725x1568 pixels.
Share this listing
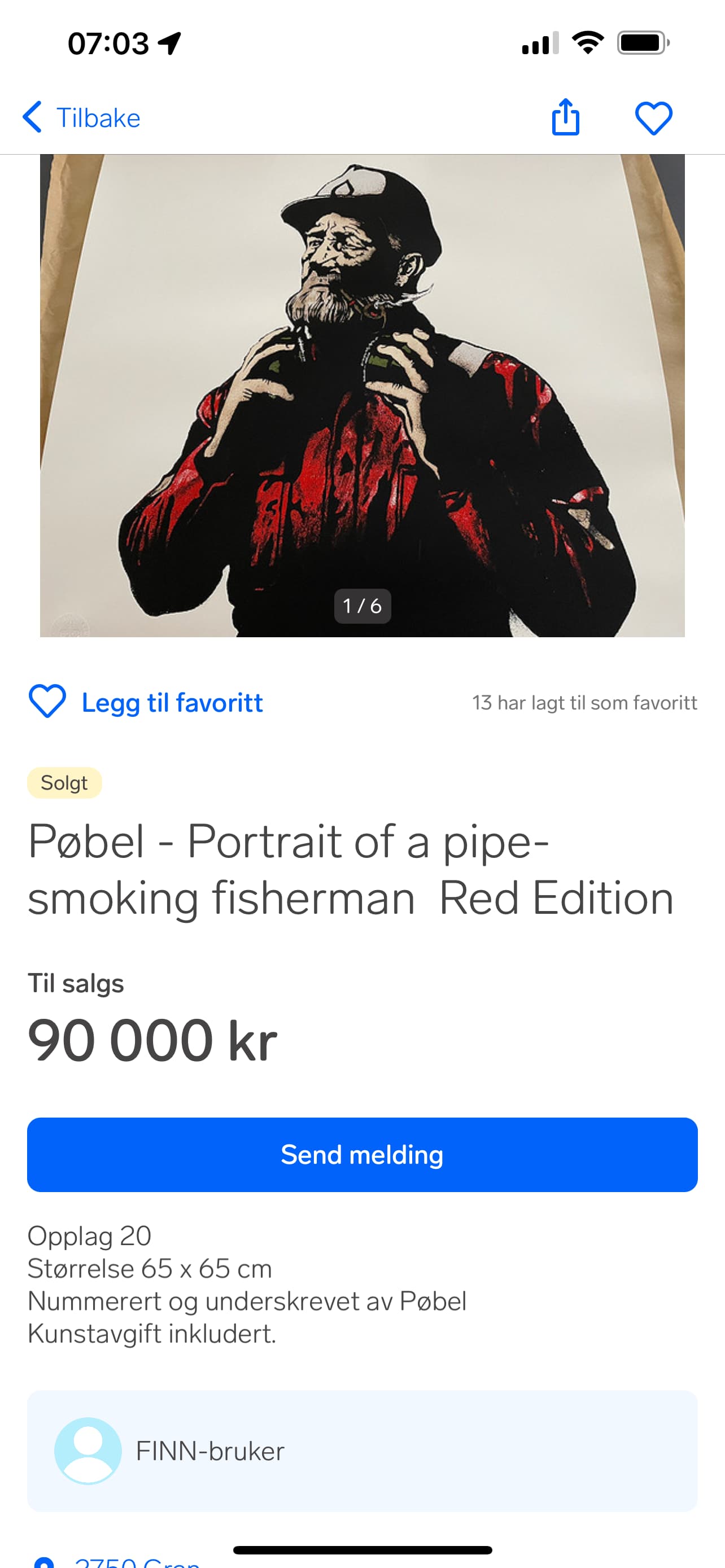pos(565,117)
